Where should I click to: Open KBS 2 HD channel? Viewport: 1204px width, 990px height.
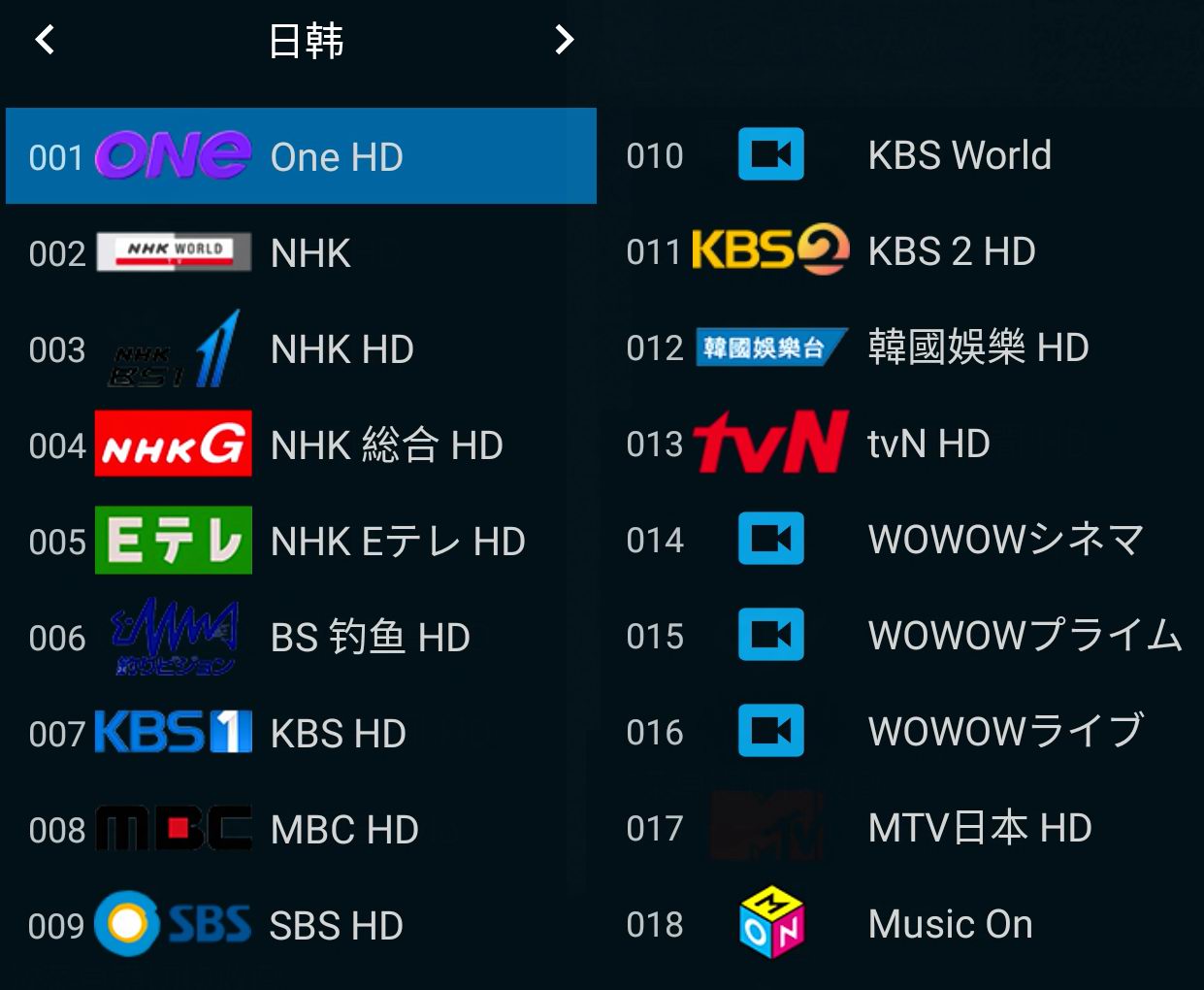point(902,251)
